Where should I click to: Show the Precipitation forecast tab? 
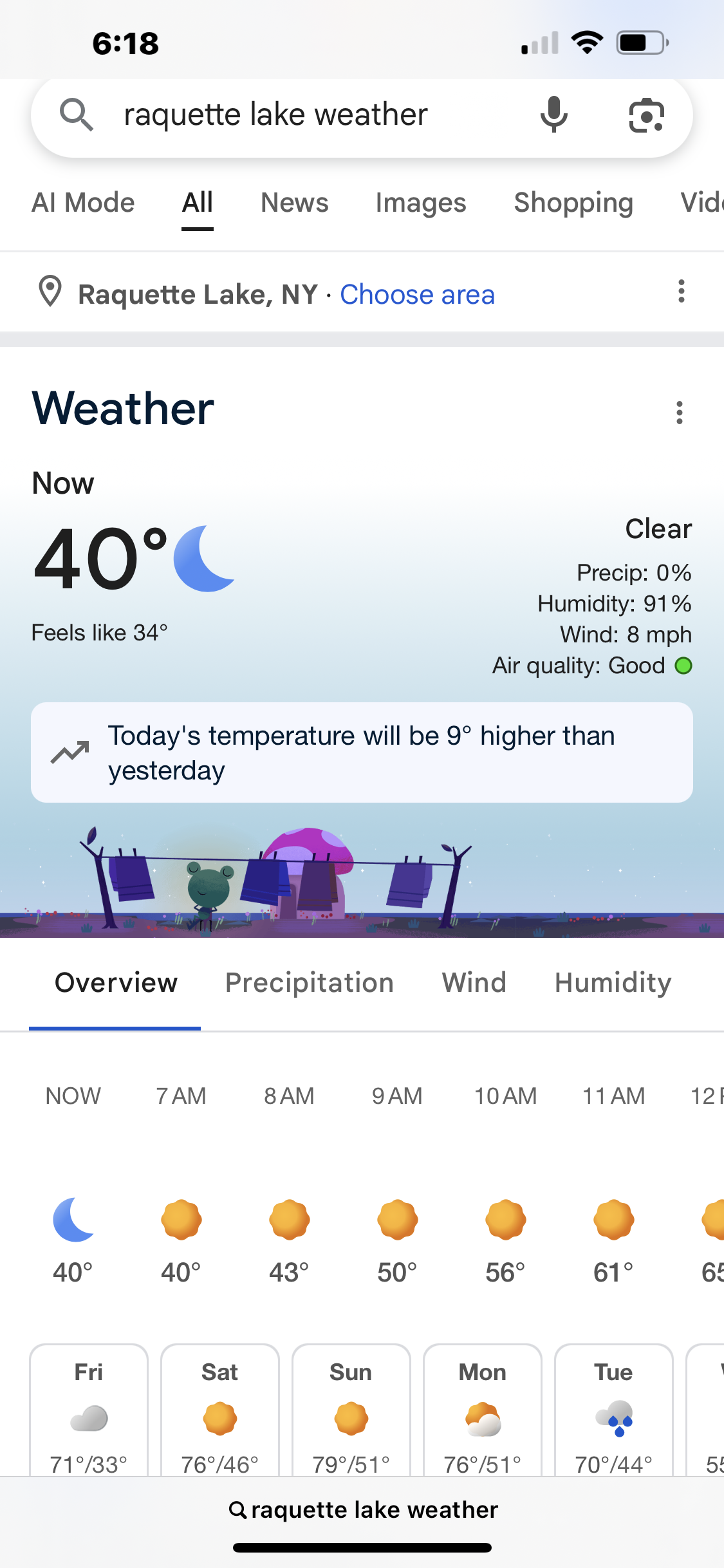[309, 983]
